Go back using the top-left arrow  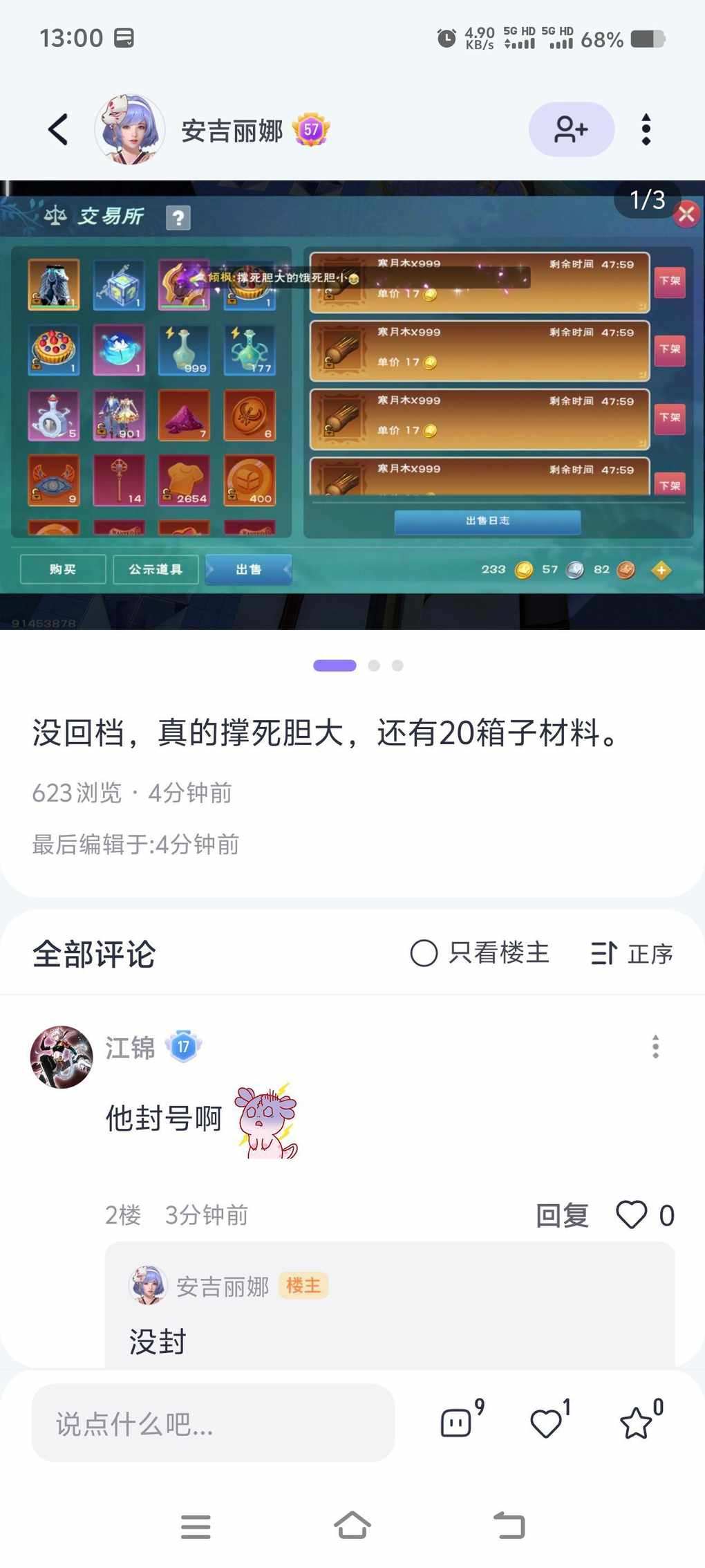tap(58, 129)
